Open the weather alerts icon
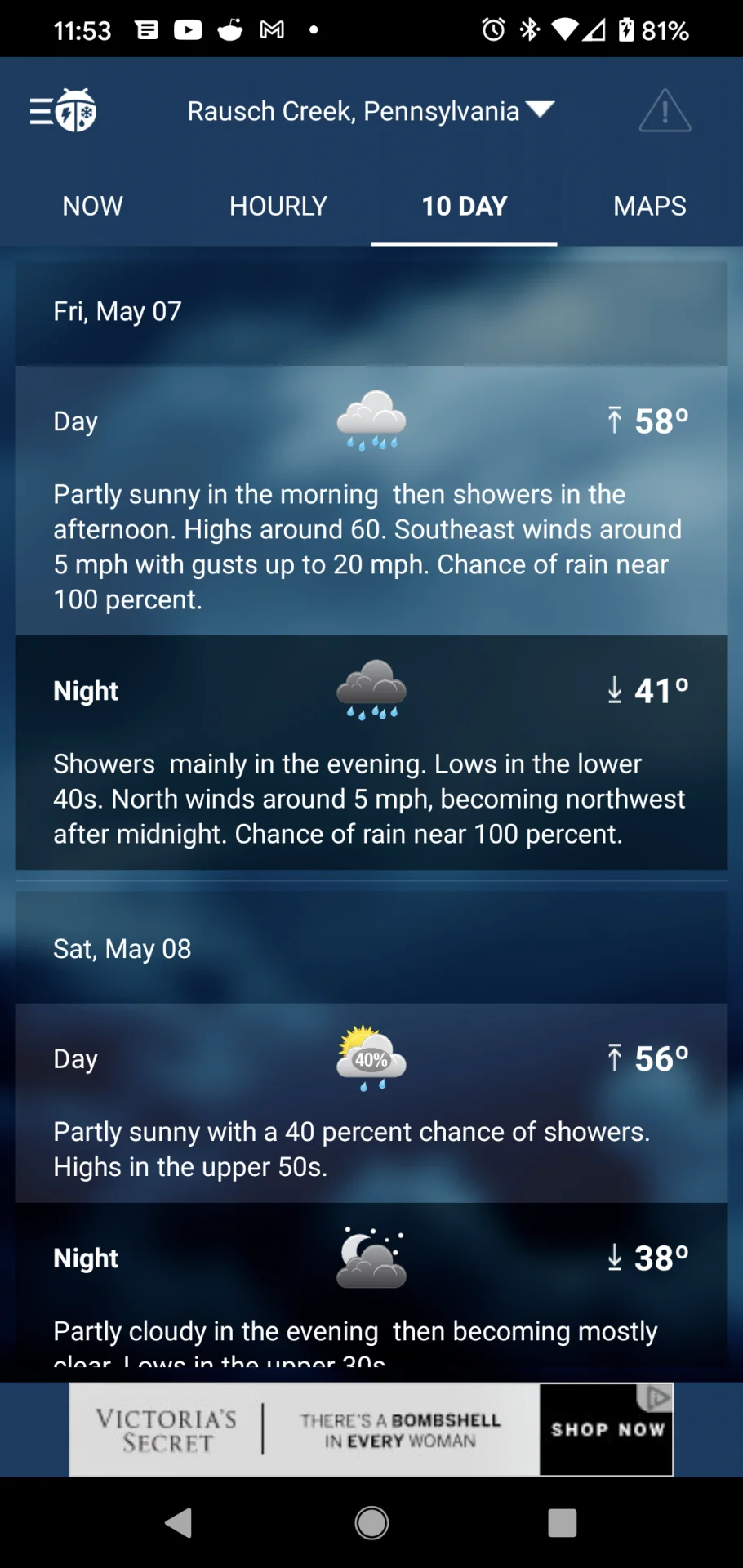Image resolution: width=743 pixels, height=1568 pixels. (665, 110)
